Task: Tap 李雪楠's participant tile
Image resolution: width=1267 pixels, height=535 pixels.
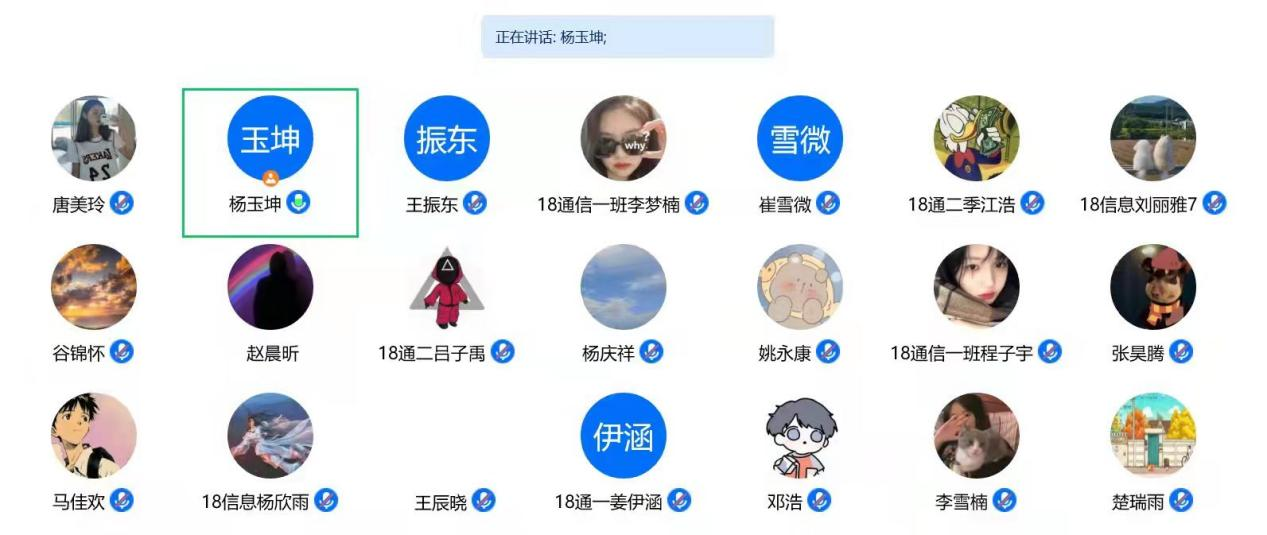Action: click(976, 435)
